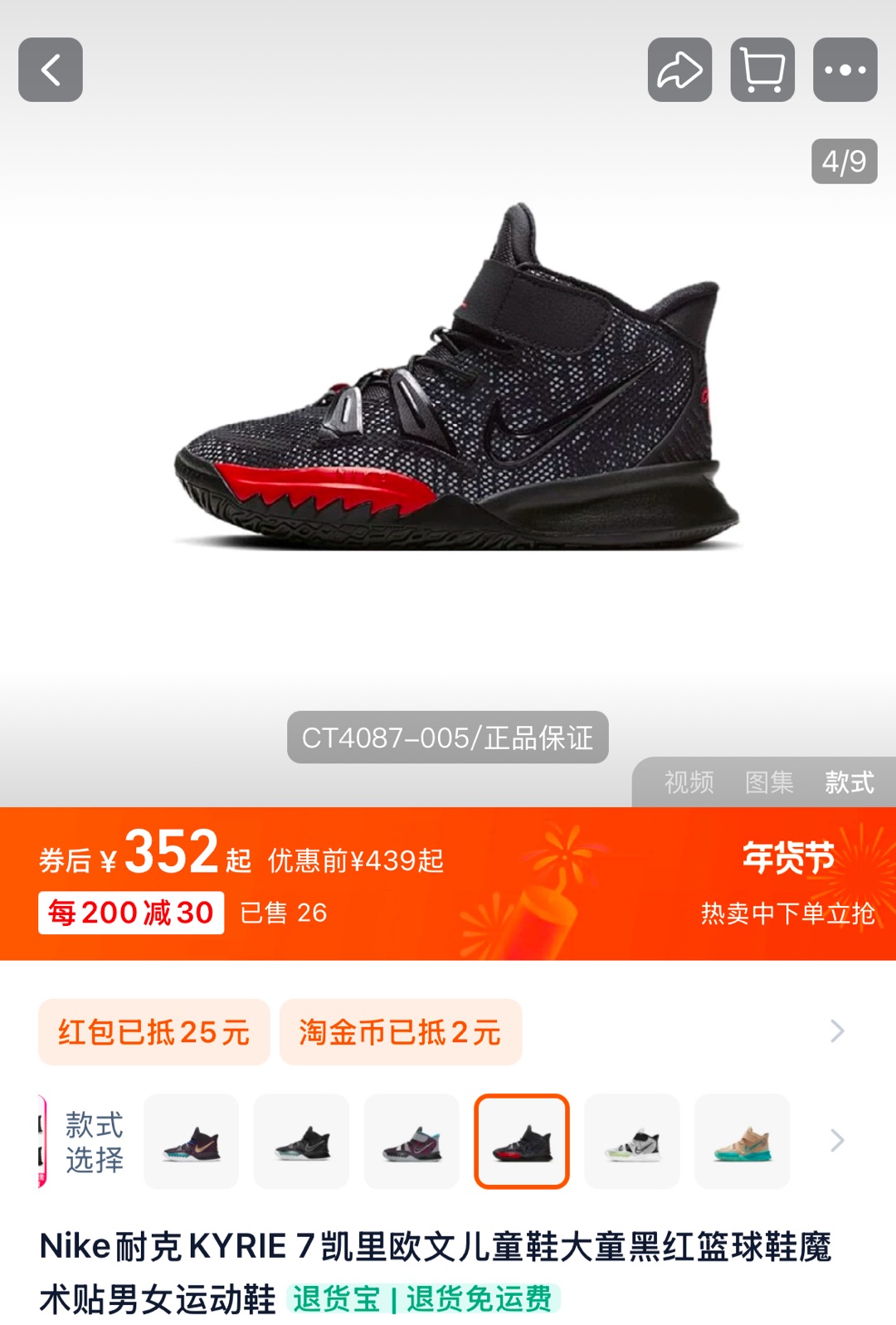Open the shopping cart
The width and height of the screenshot is (896, 1325).
(762, 70)
